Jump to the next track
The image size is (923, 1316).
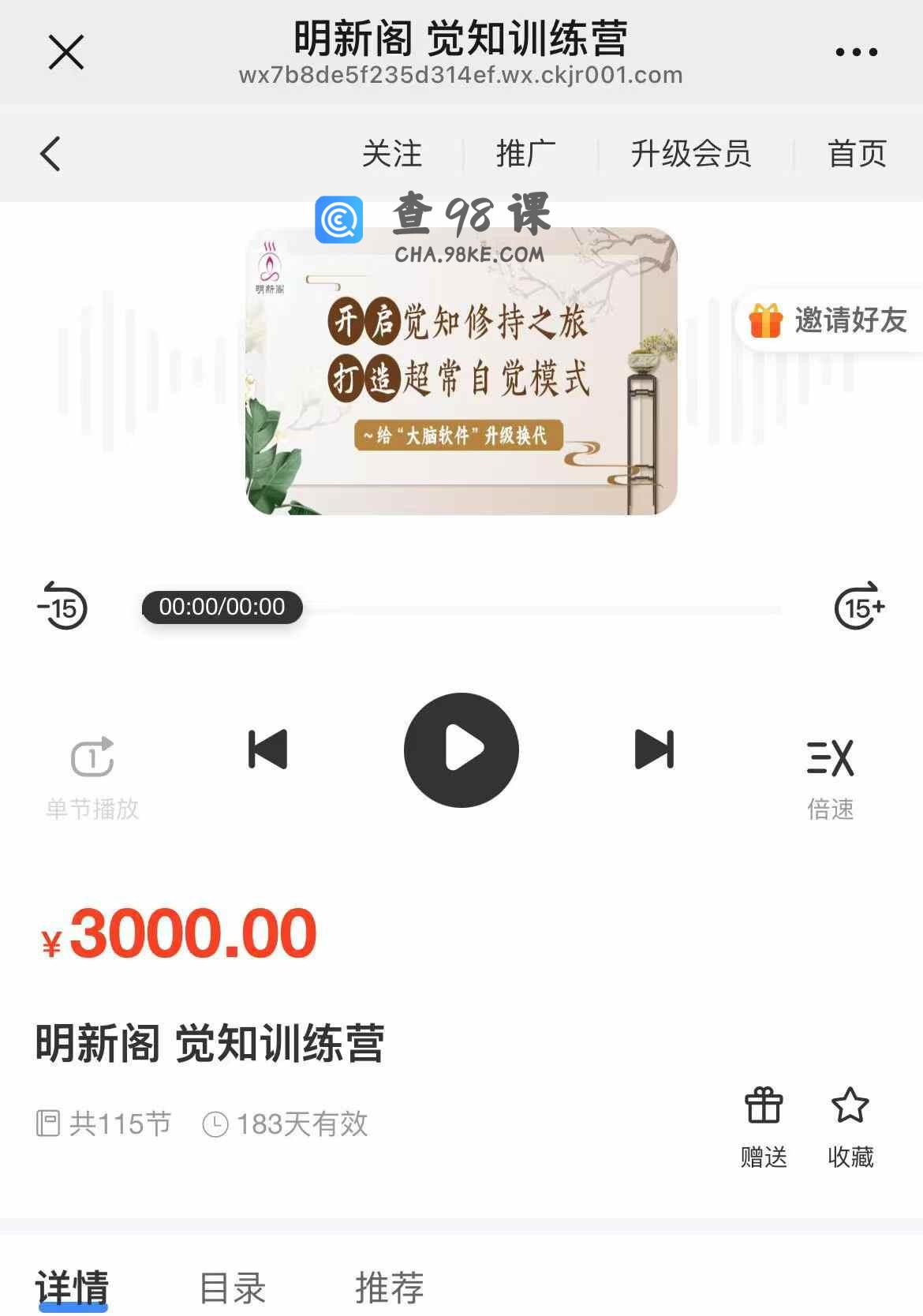tap(654, 750)
